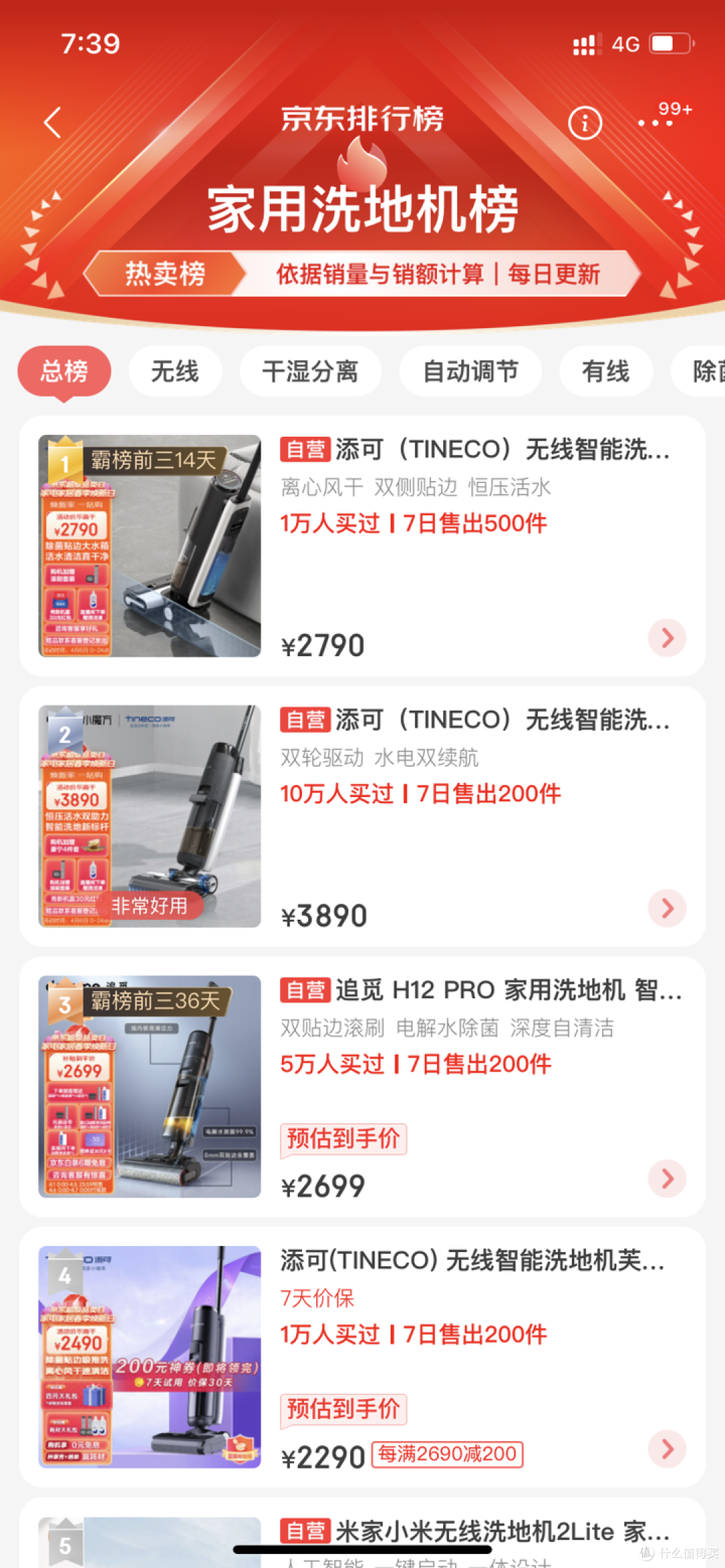Image resolution: width=725 pixels, height=1568 pixels.
Task: Select the 有线 tab
Action: [x=606, y=371]
